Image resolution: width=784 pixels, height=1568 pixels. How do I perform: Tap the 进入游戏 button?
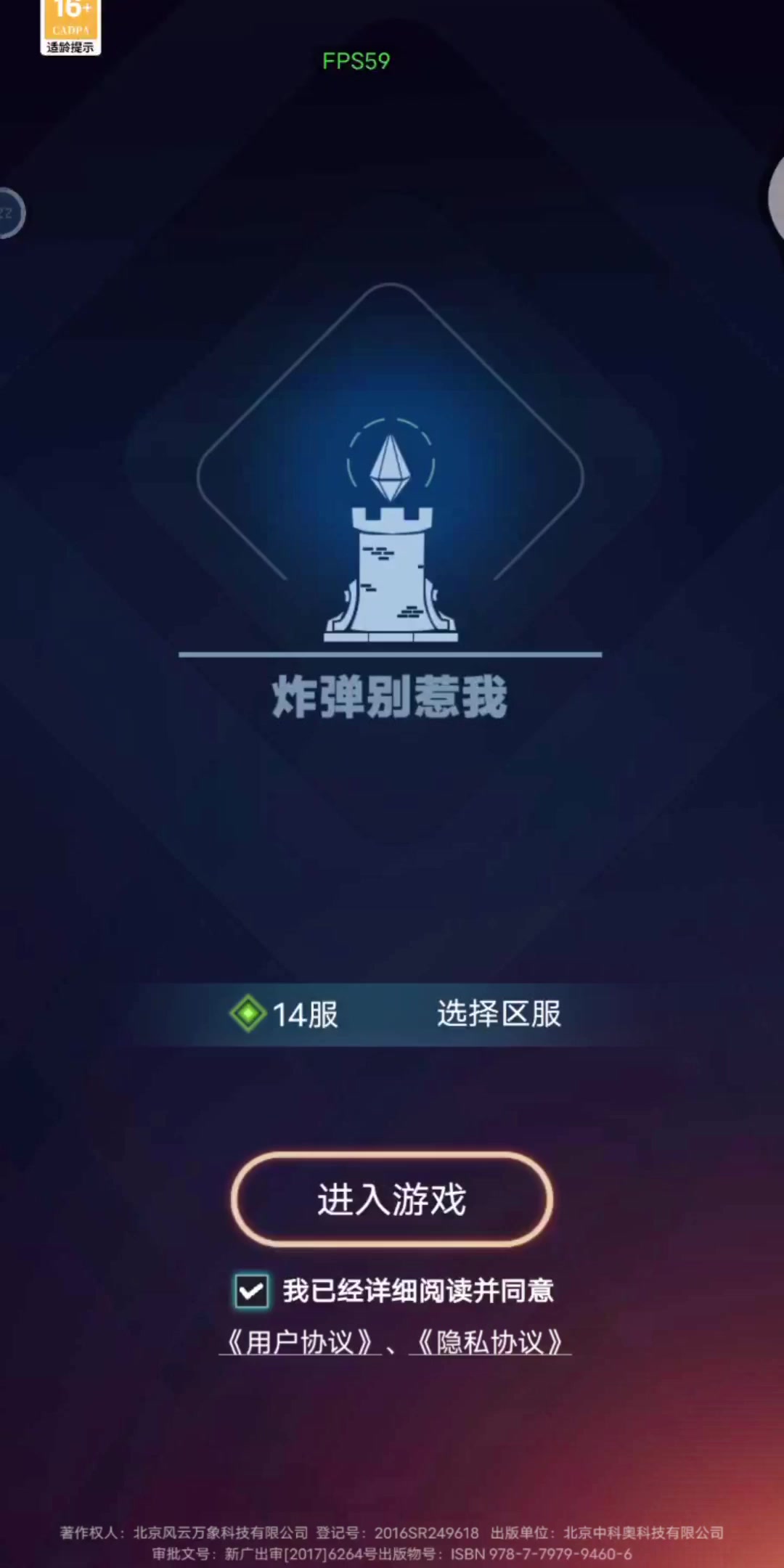392,1199
